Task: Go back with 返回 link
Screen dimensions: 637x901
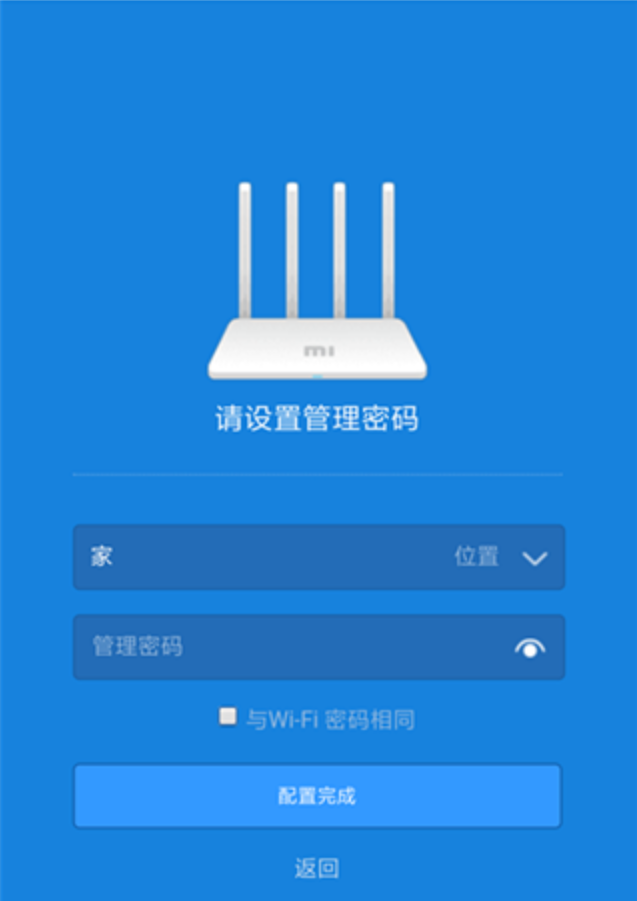Action: tap(317, 868)
